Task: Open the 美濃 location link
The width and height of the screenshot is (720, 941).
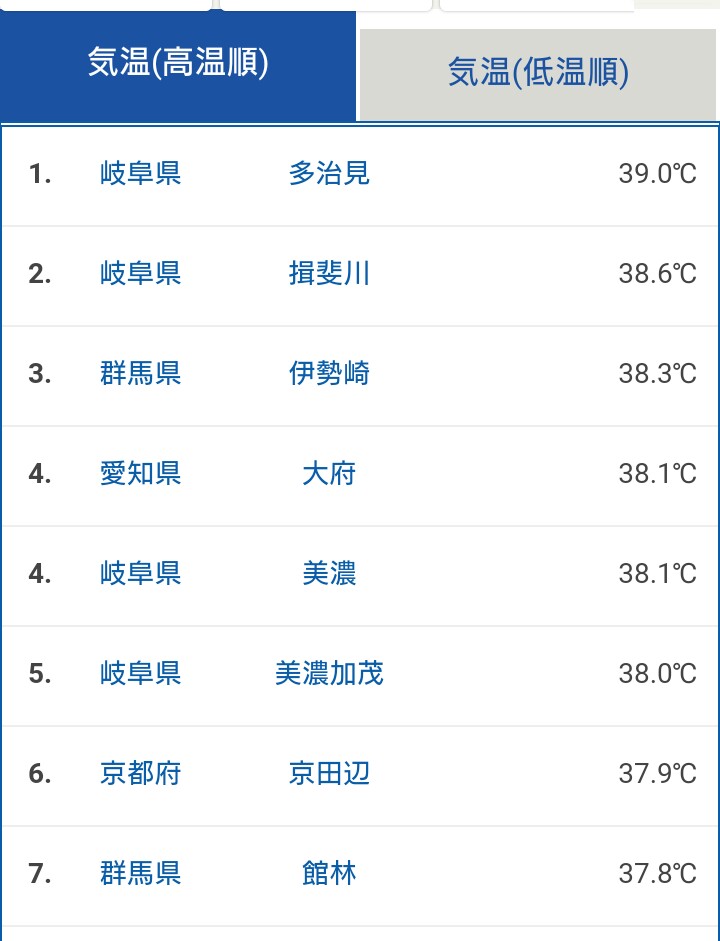Action: coord(329,574)
